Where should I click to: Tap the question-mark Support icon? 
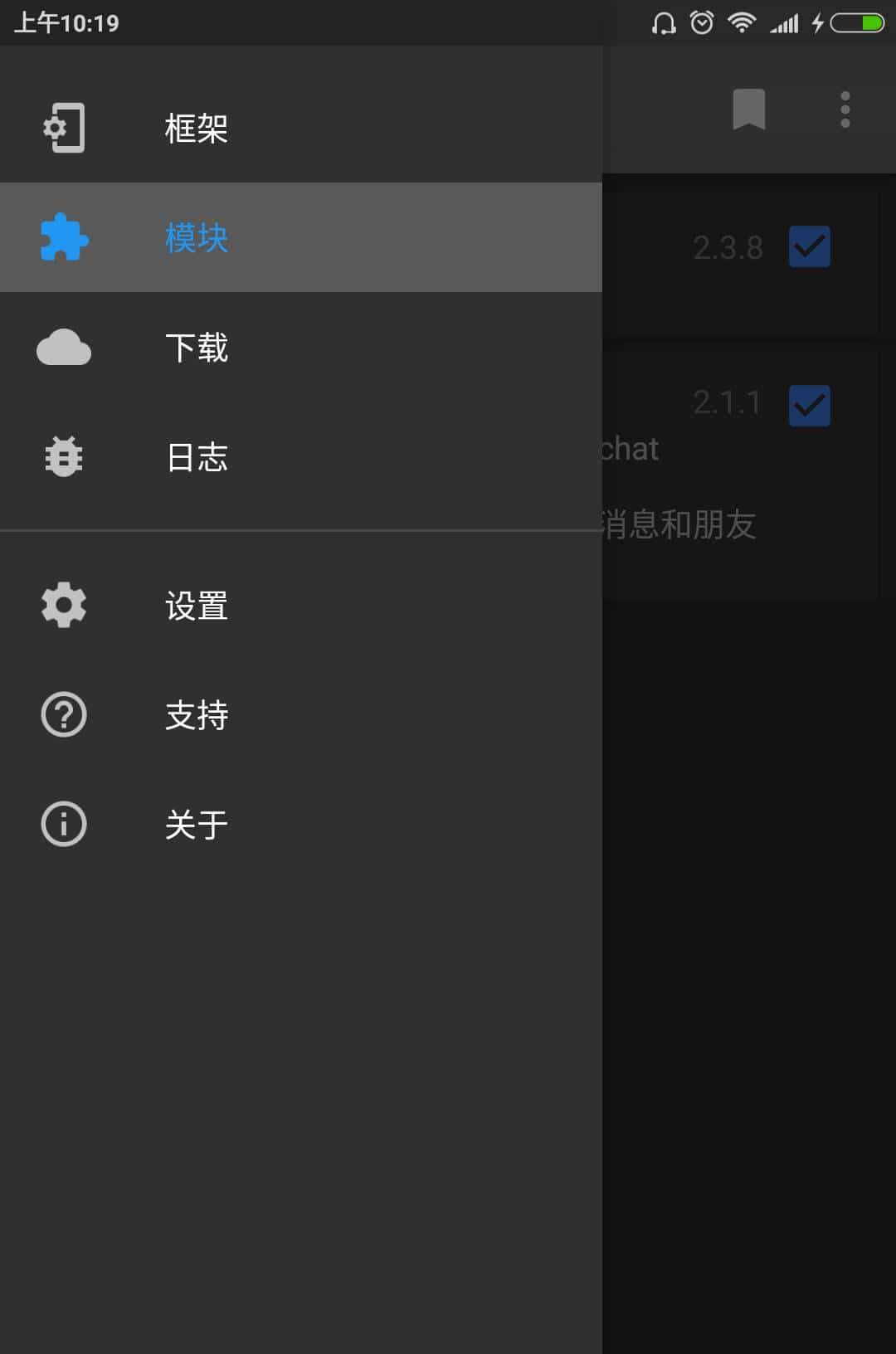coord(64,715)
